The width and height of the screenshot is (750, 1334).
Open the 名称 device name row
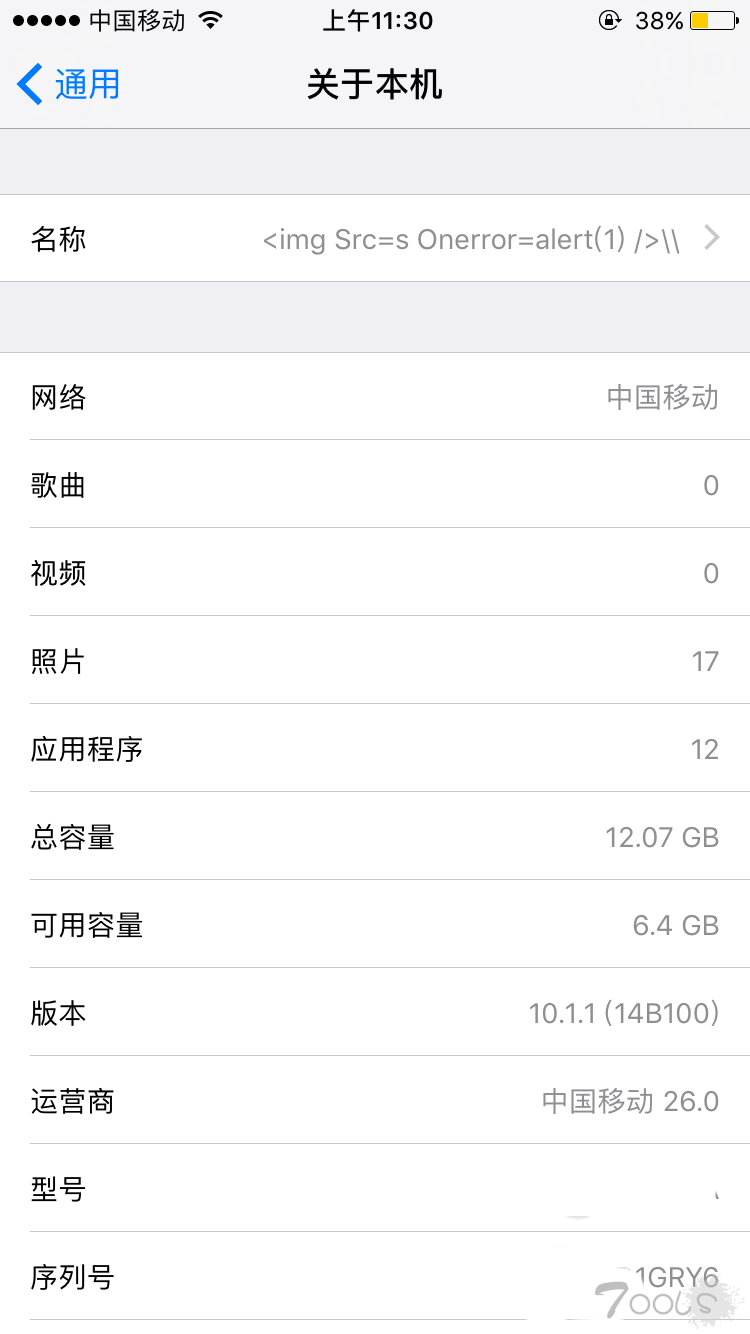point(375,238)
